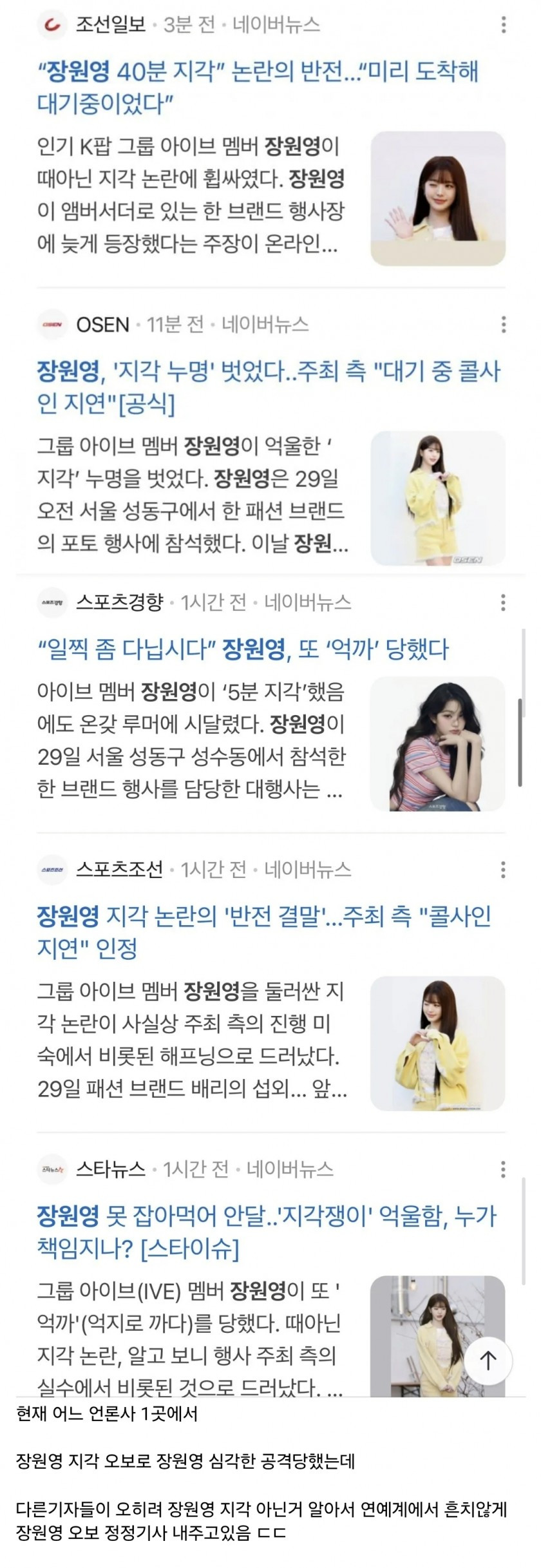Screen dimensions: 541x1568
Task: Open overflow menu for Chosun Ilbo result
Action: point(503,25)
